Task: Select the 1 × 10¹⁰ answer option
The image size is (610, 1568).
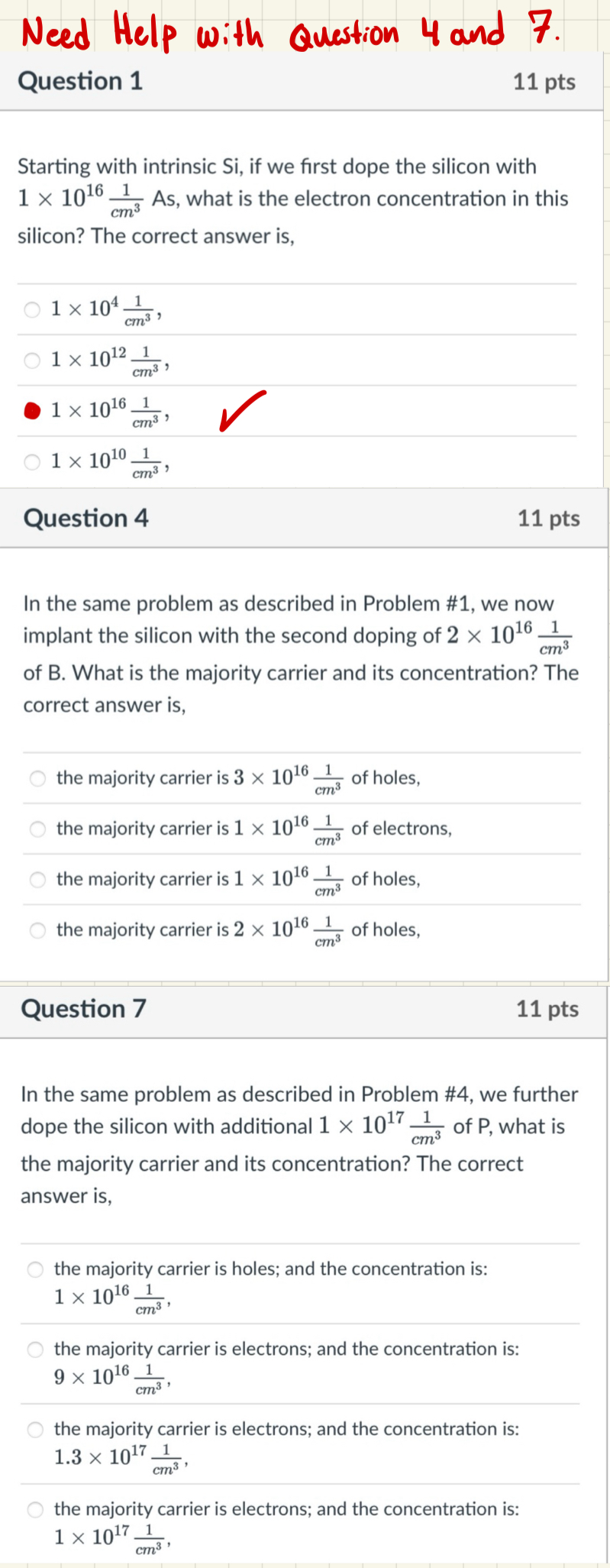Action: (31, 461)
